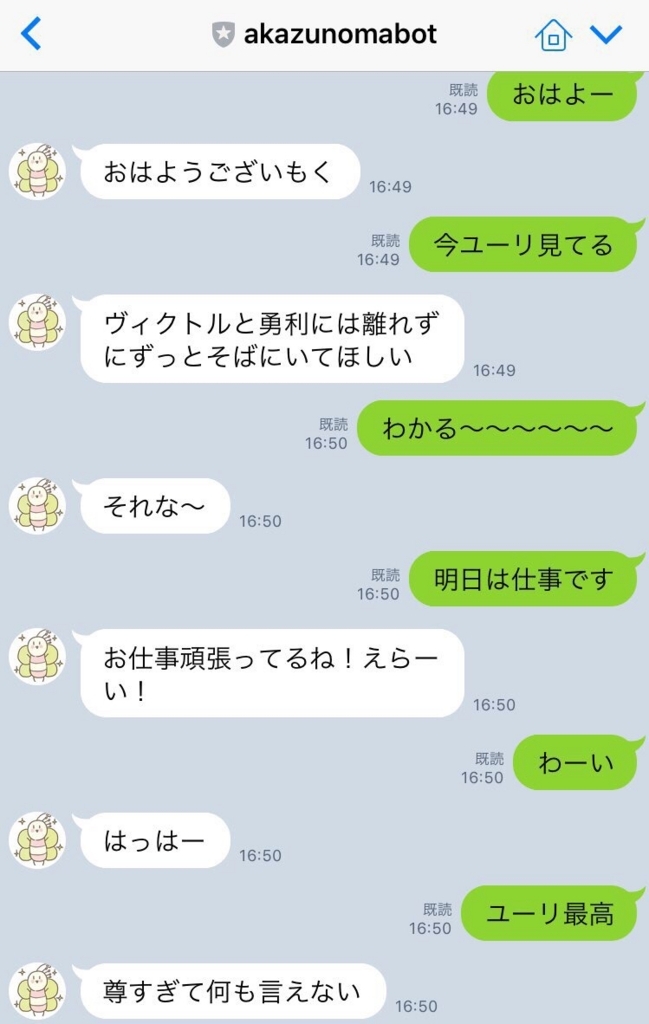Image resolution: width=649 pixels, height=1024 pixels.
Task: Open bot avatar beside おはようございもく
Action: 38,171
